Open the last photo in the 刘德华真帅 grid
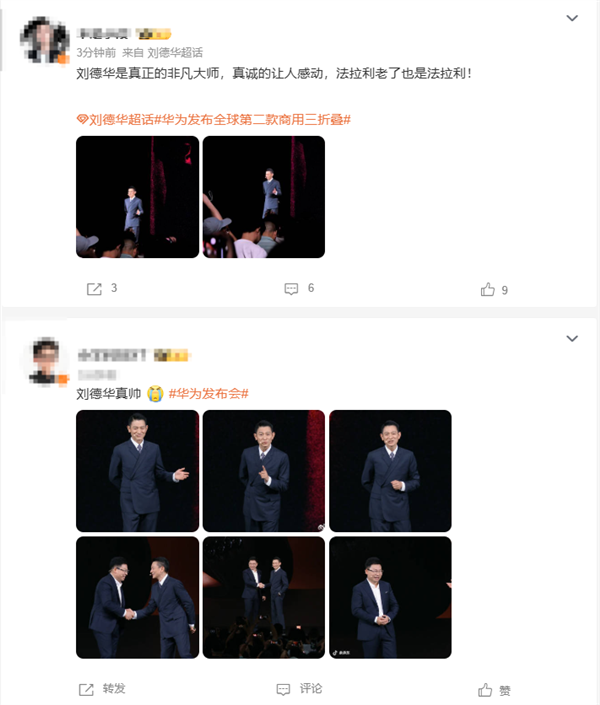 (390, 597)
